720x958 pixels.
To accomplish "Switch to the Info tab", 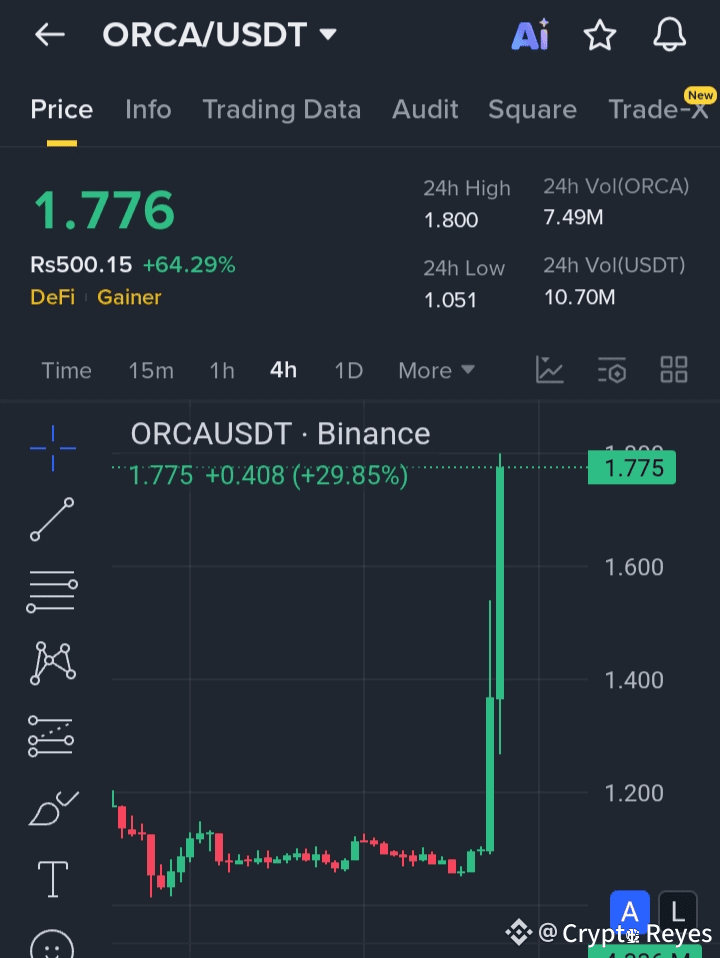I will pos(148,109).
